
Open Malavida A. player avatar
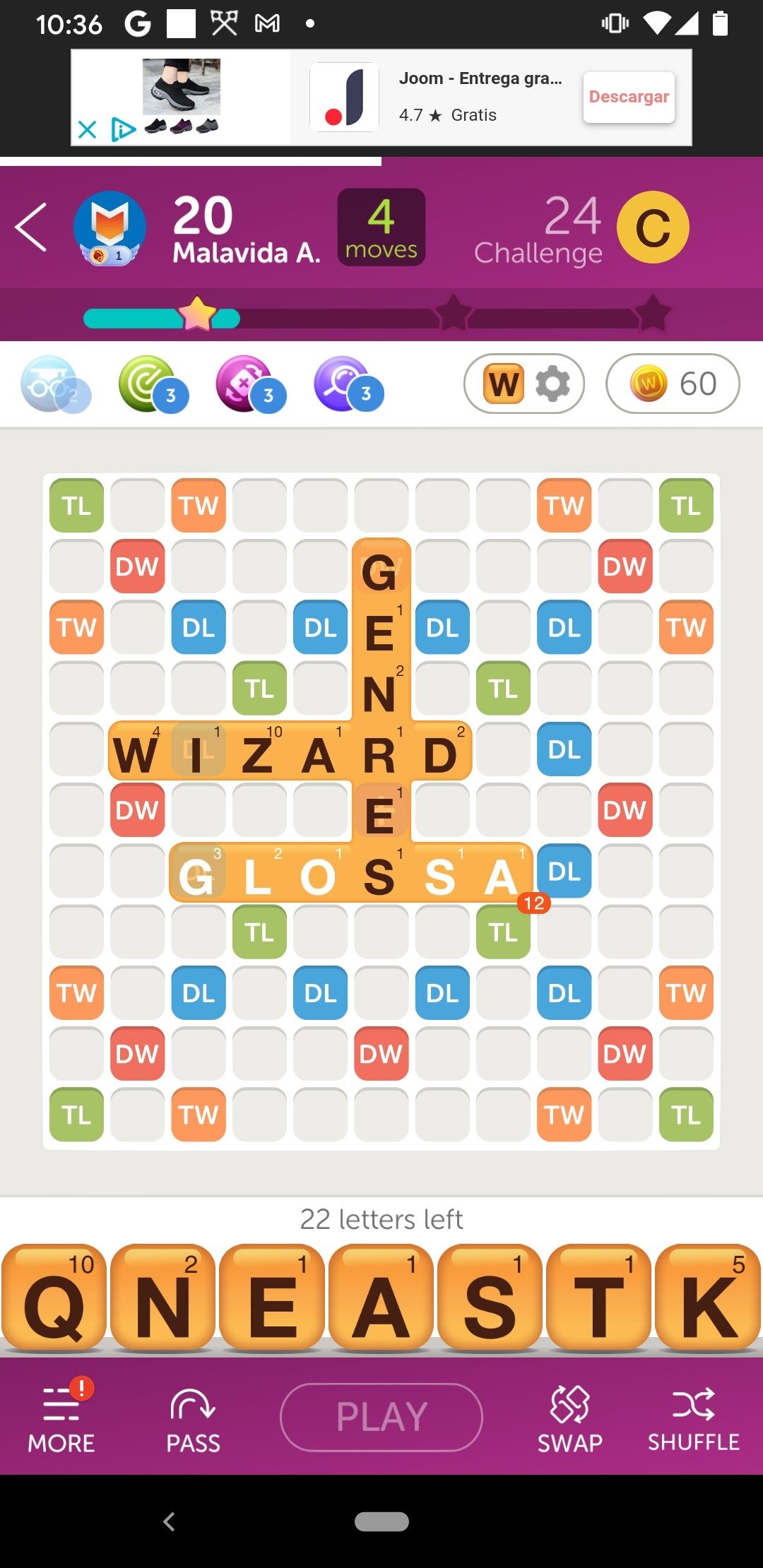(110, 227)
